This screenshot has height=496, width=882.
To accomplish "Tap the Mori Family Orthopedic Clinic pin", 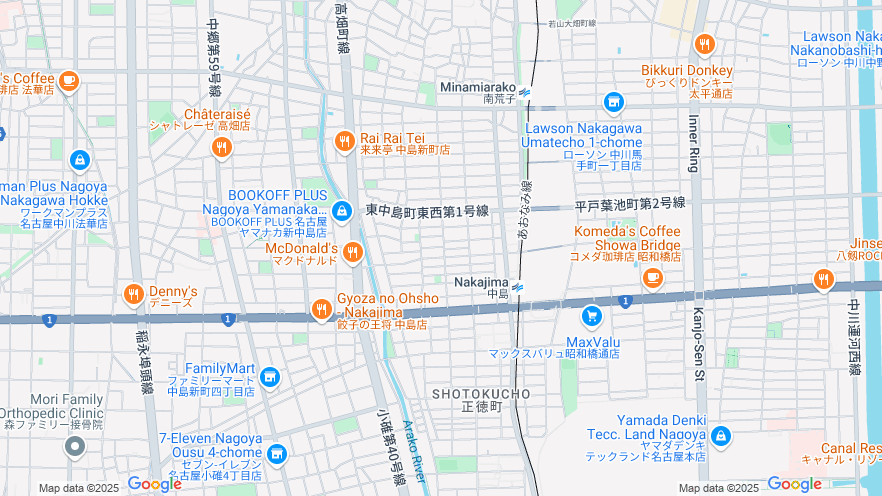I will click(74, 446).
